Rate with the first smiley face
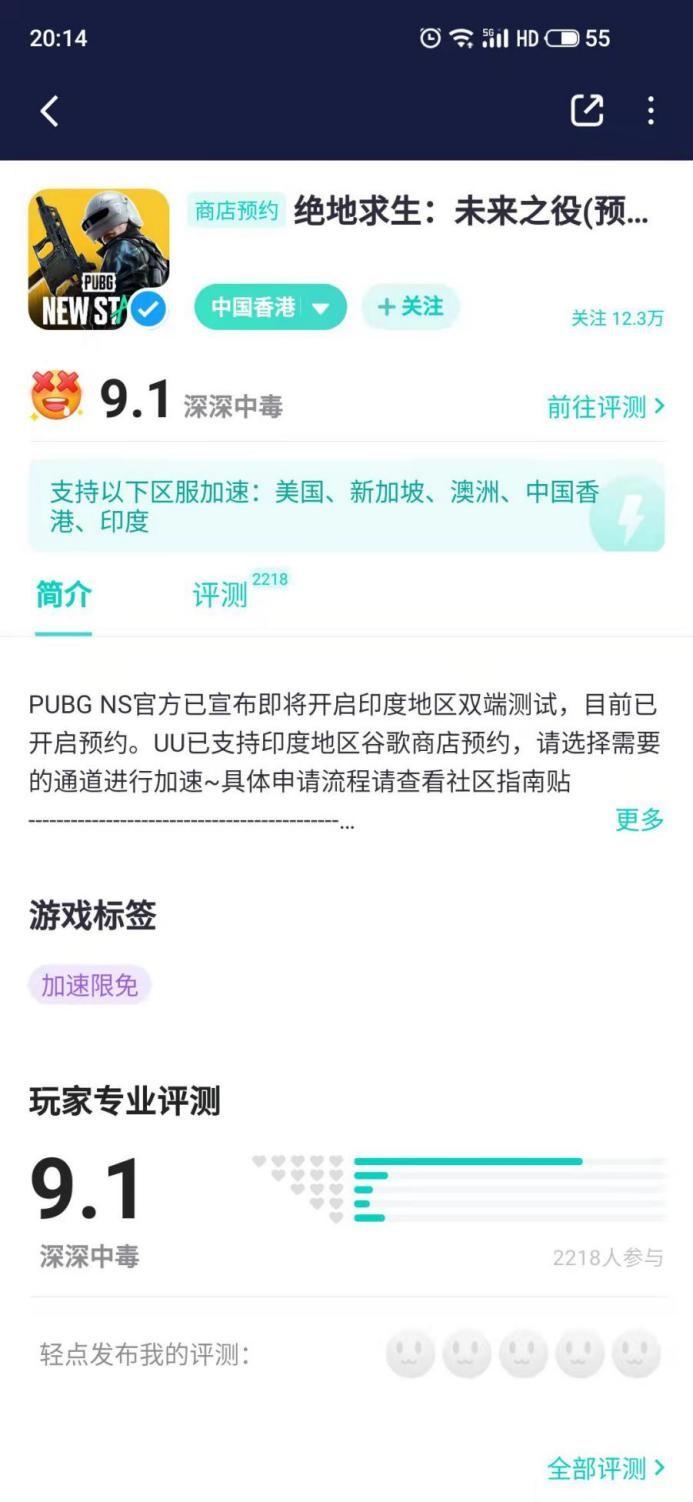 tap(410, 1354)
